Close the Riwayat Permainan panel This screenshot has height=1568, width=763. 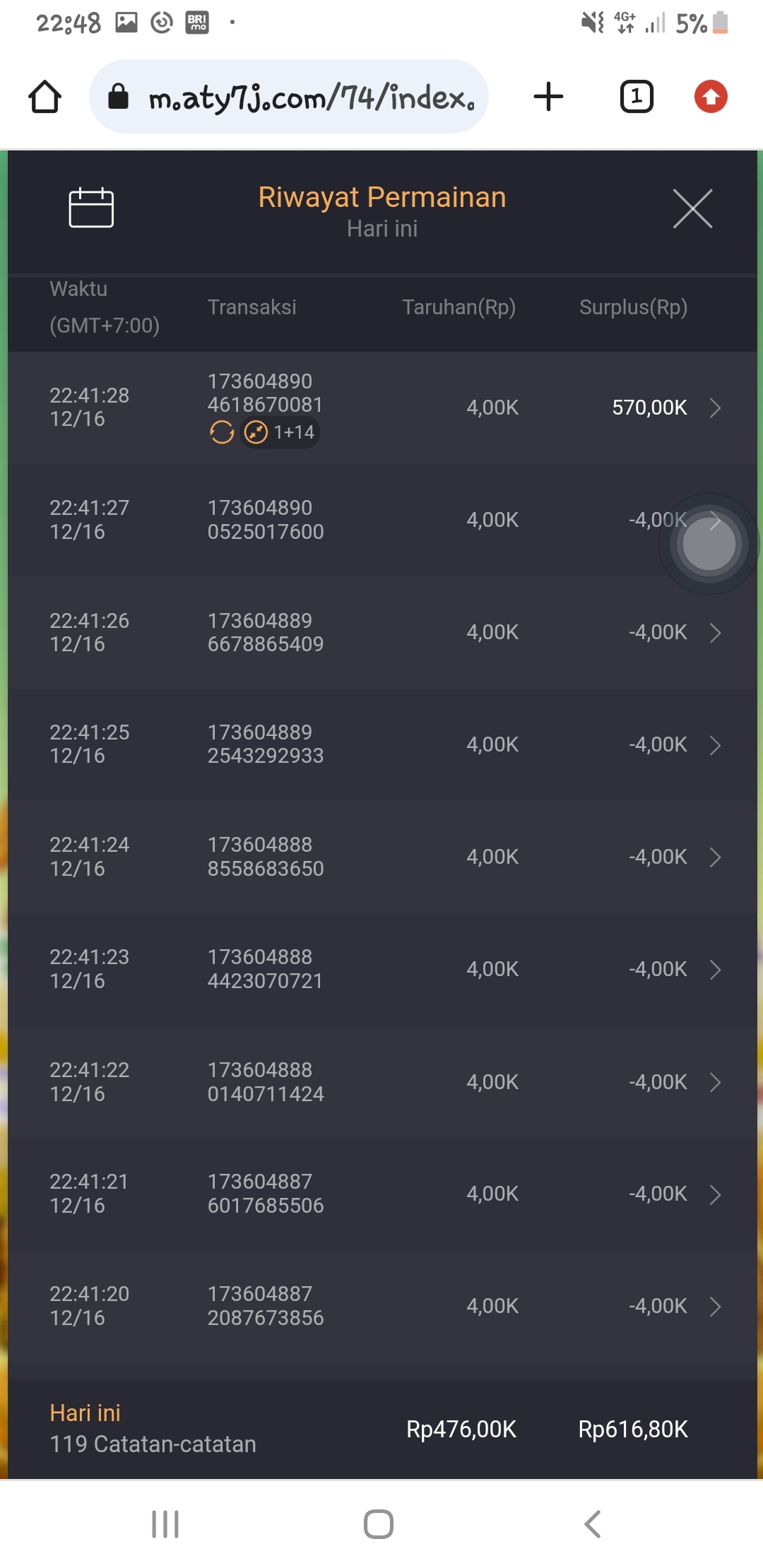(x=692, y=209)
